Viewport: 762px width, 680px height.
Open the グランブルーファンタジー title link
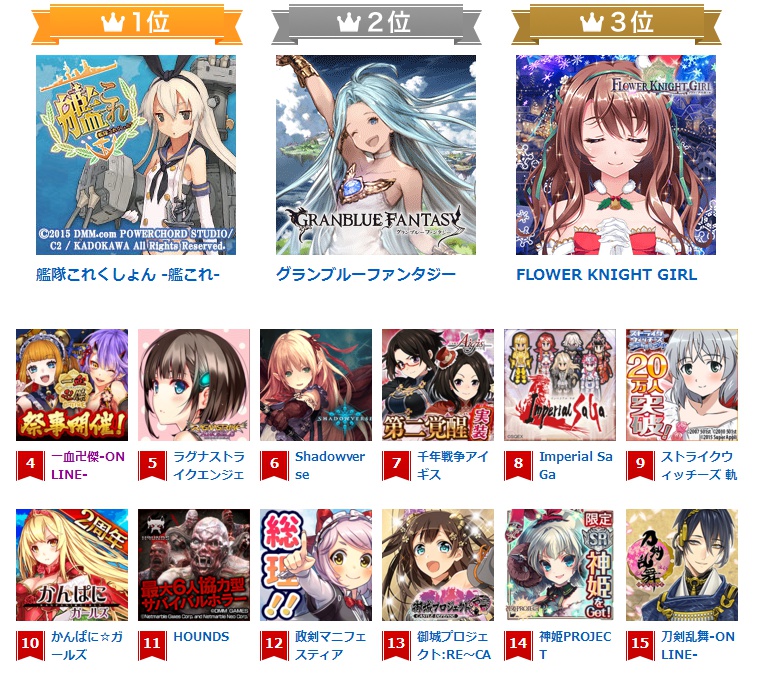(x=365, y=275)
